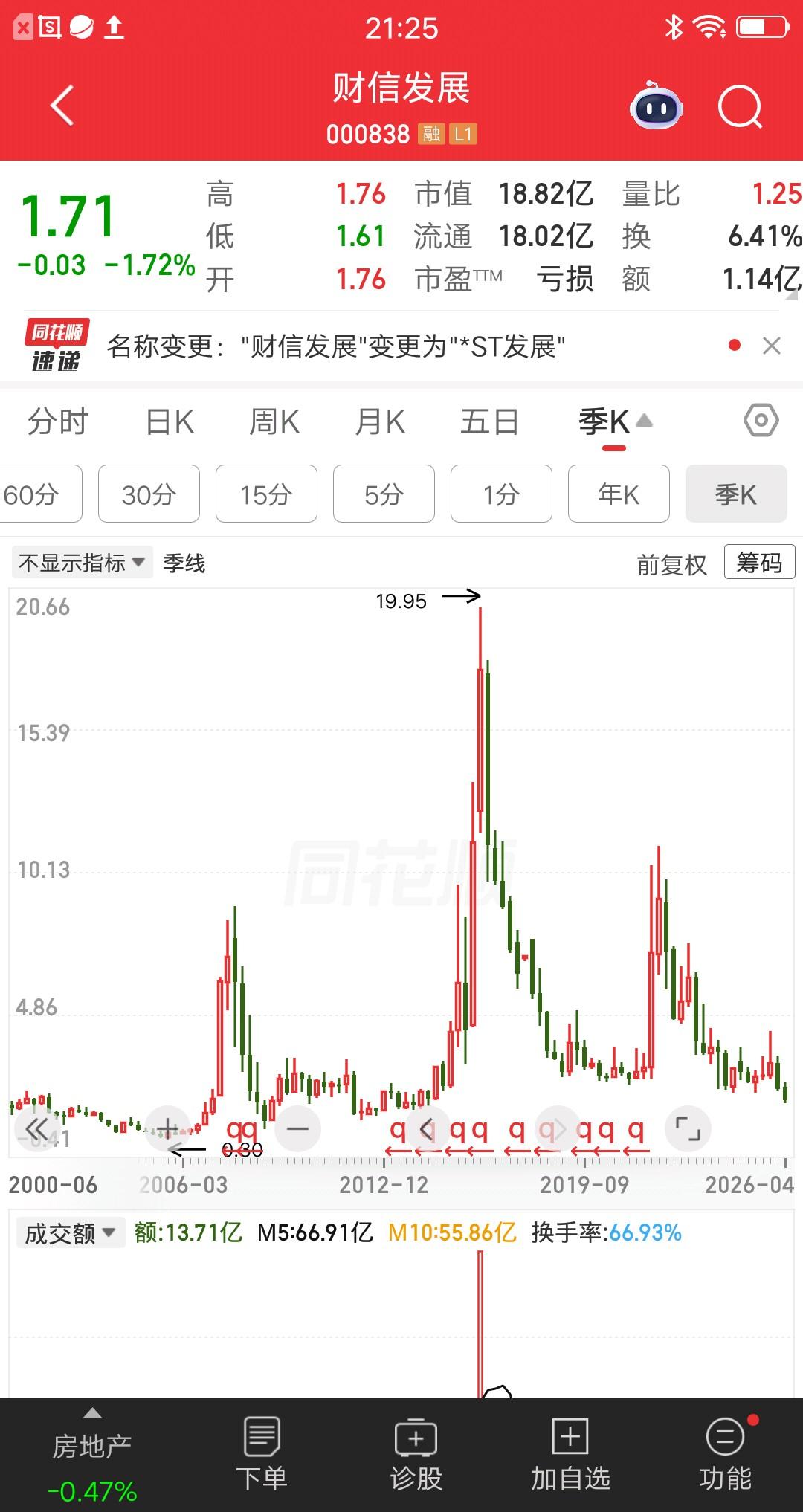Switch to the 分时 intraday tab
The width and height of the screenshot is (803, 1512).
58,421
